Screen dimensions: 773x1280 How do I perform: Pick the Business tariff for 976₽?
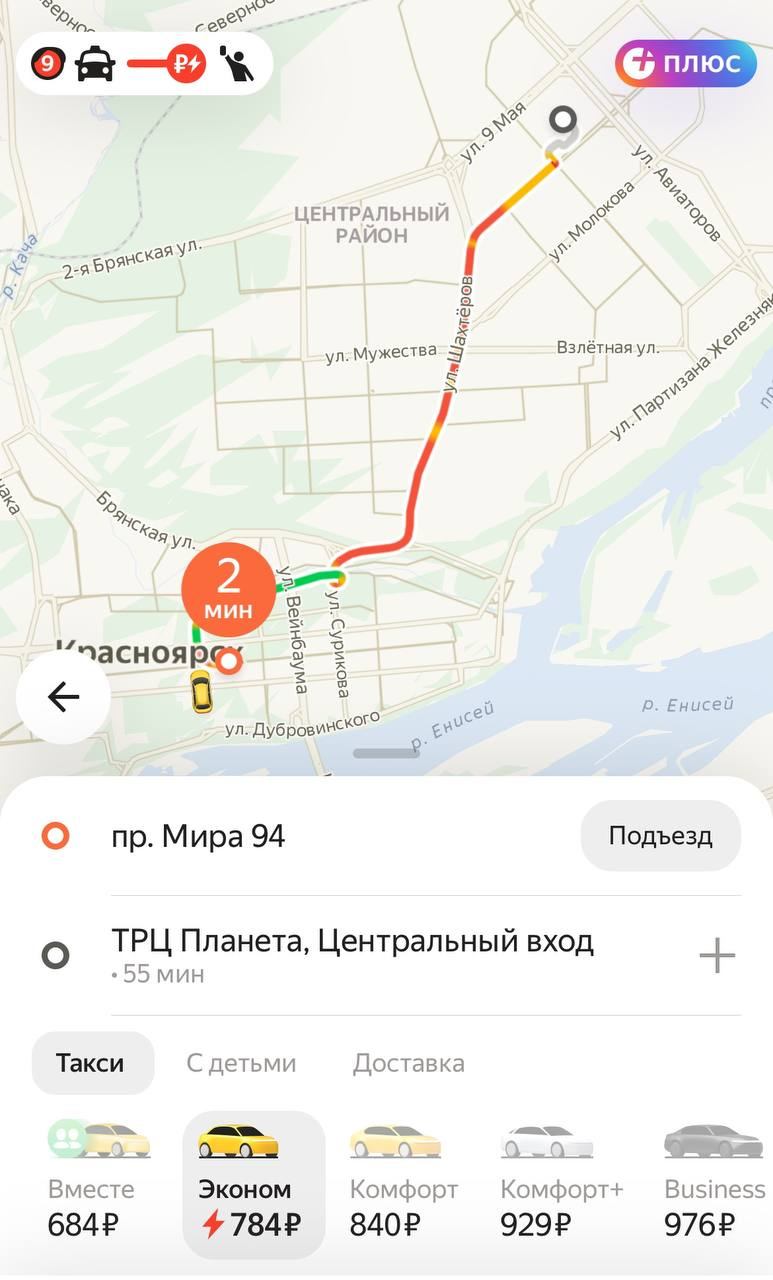713,1182
